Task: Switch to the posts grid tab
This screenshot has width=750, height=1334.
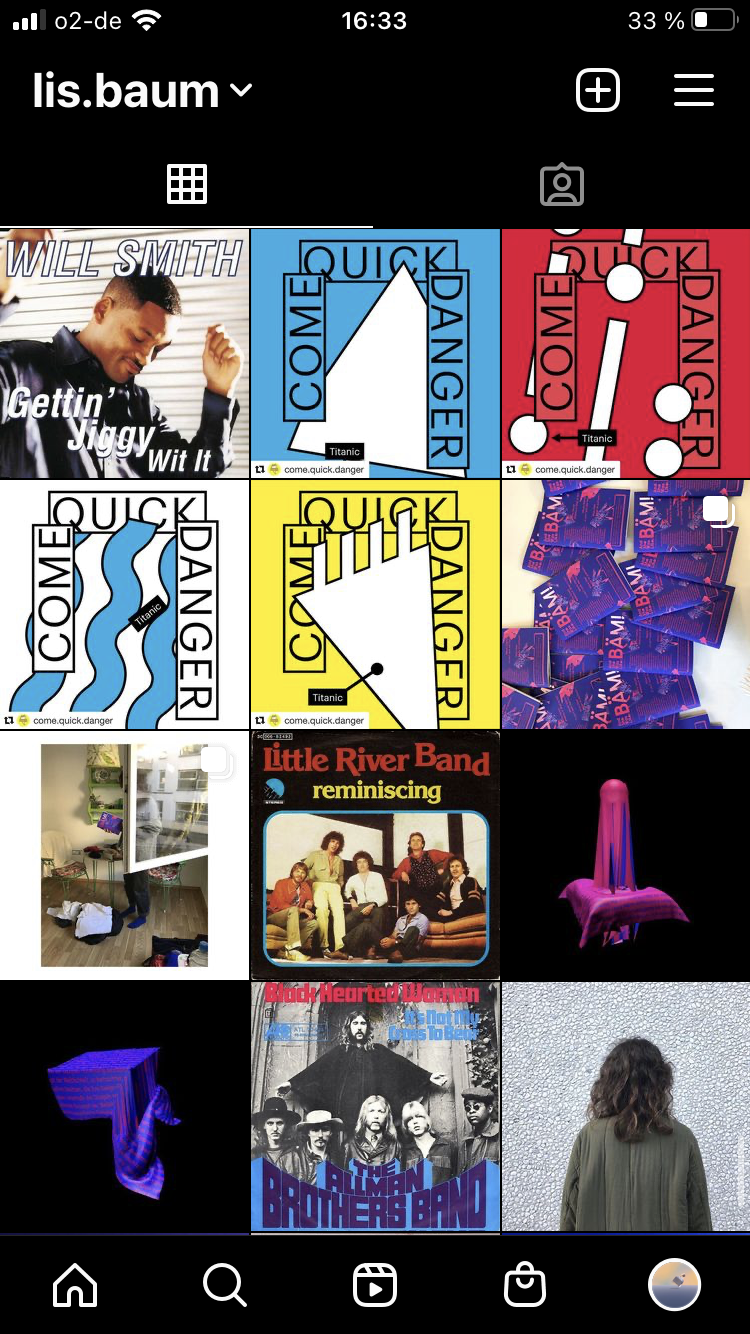Action: [187, 185]
